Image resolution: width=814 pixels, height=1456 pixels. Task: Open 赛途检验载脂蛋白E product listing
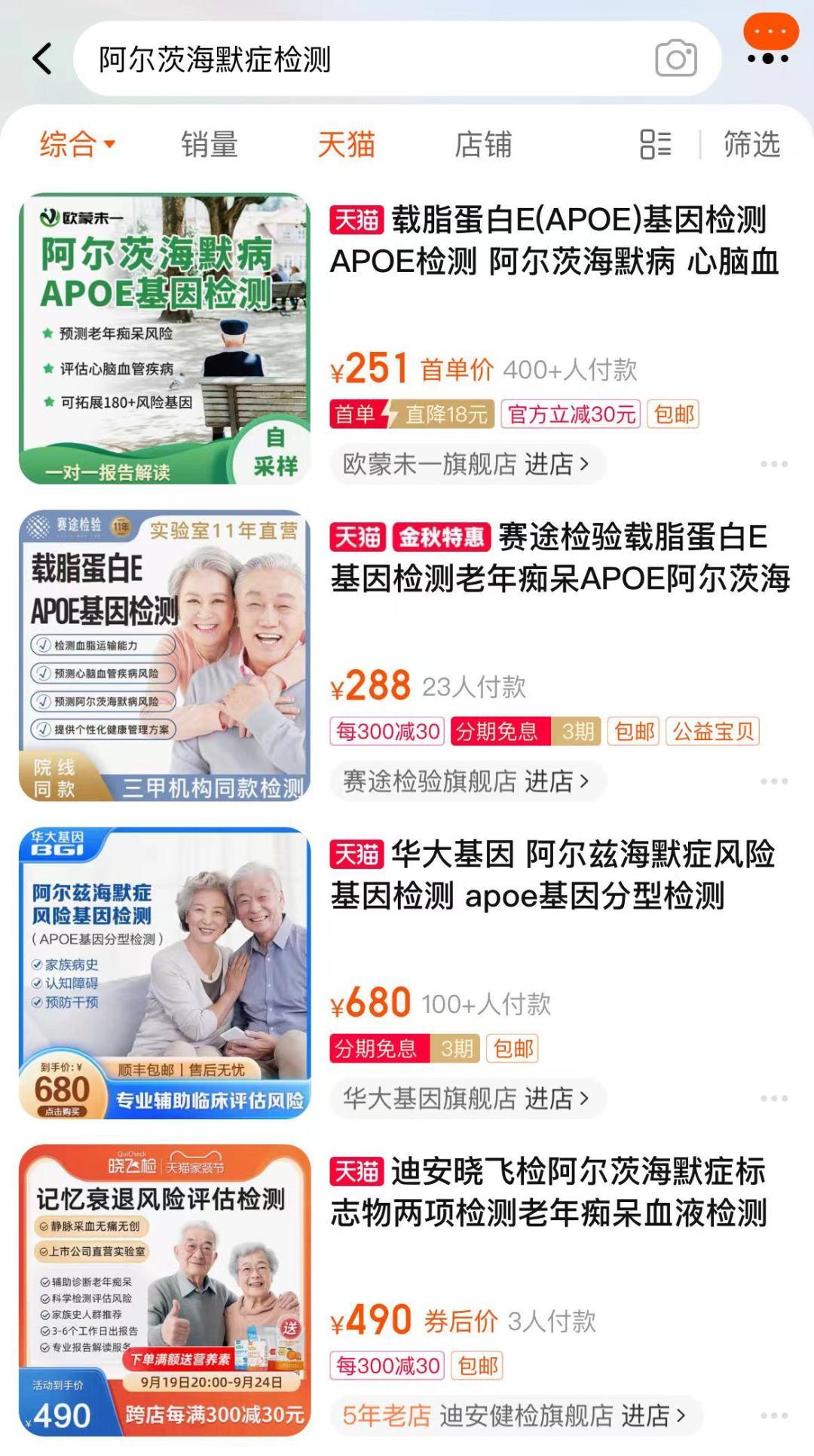pyautogui.click(x=559, y=558)
